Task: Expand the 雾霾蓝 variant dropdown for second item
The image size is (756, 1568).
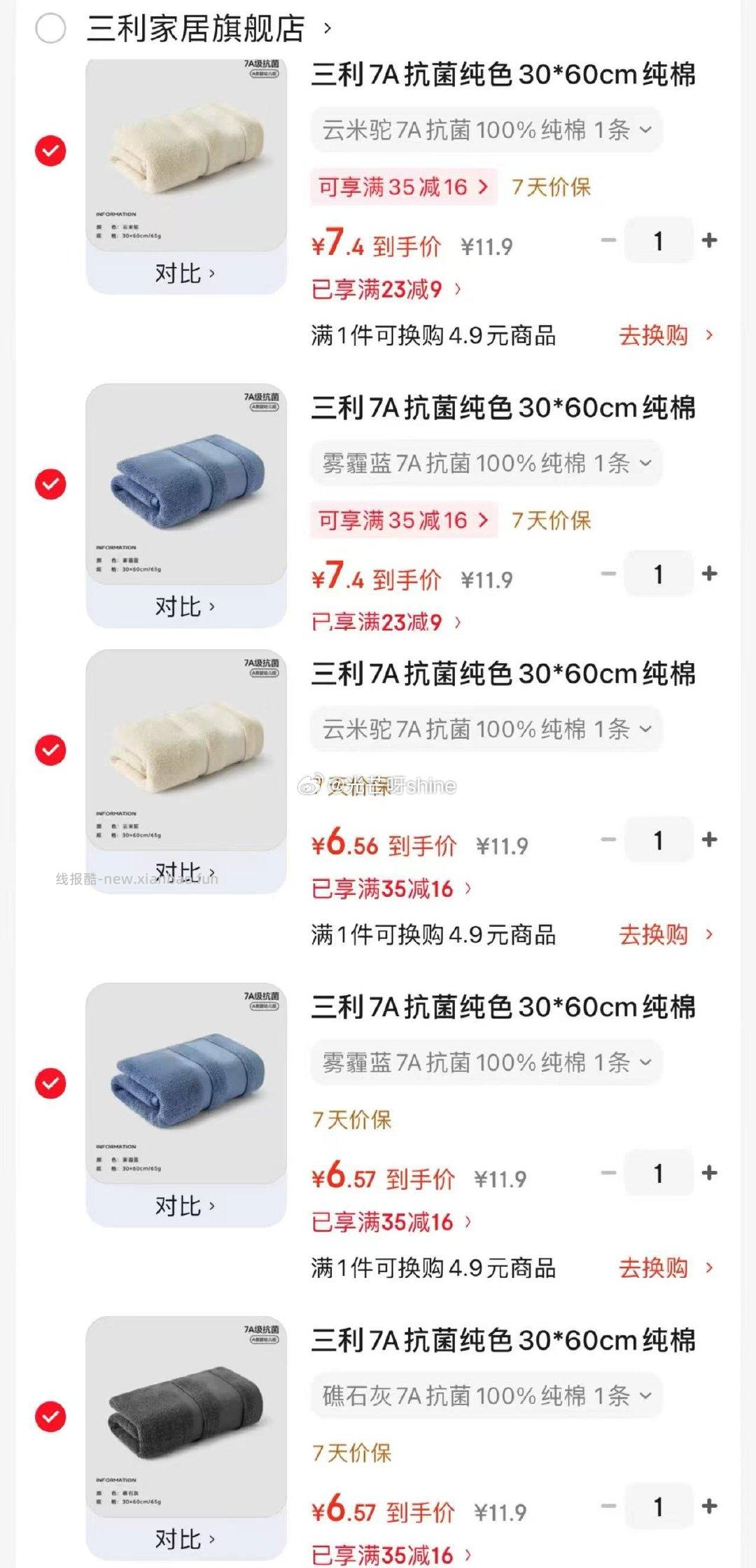Action: coord(488,463)
